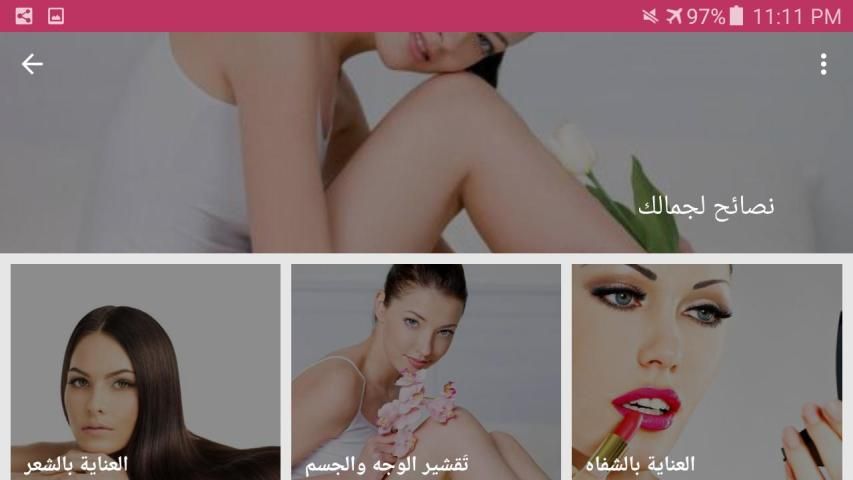Open the العناية بالشعر hair care card

click(x=146, y=372)
